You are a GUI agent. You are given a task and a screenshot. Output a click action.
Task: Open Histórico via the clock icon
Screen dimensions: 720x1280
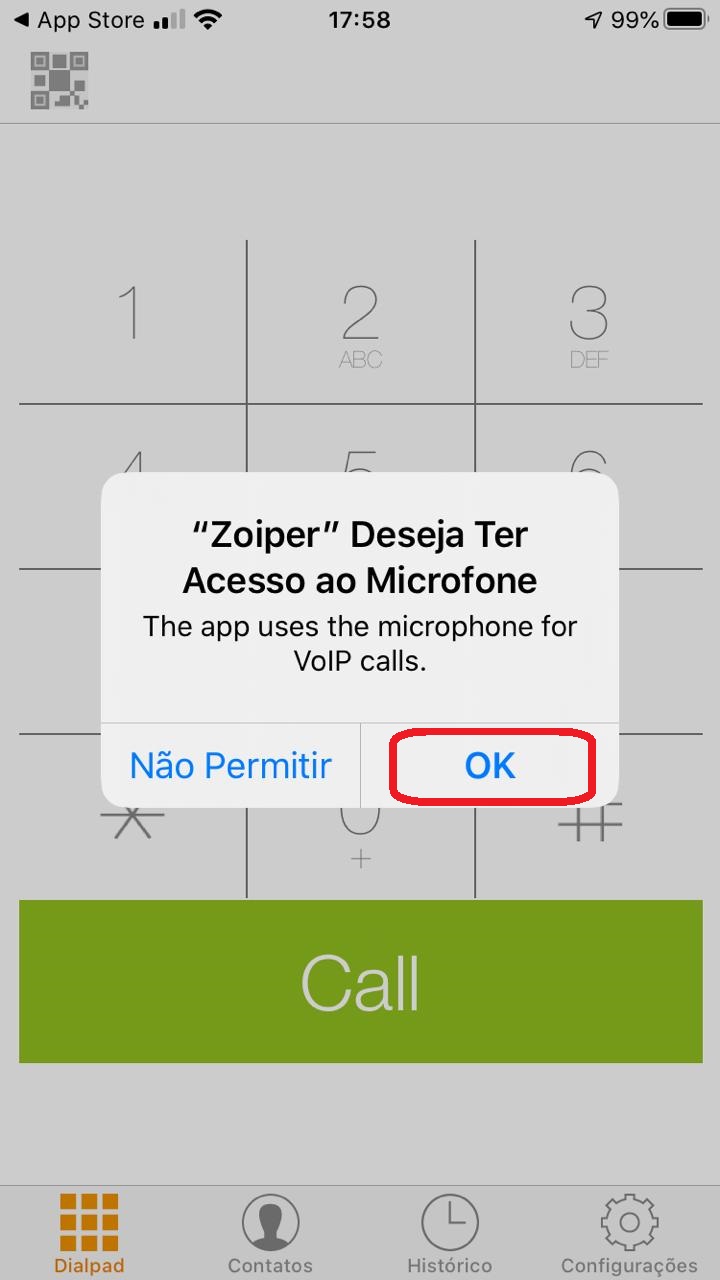(x=449, y=1222)
